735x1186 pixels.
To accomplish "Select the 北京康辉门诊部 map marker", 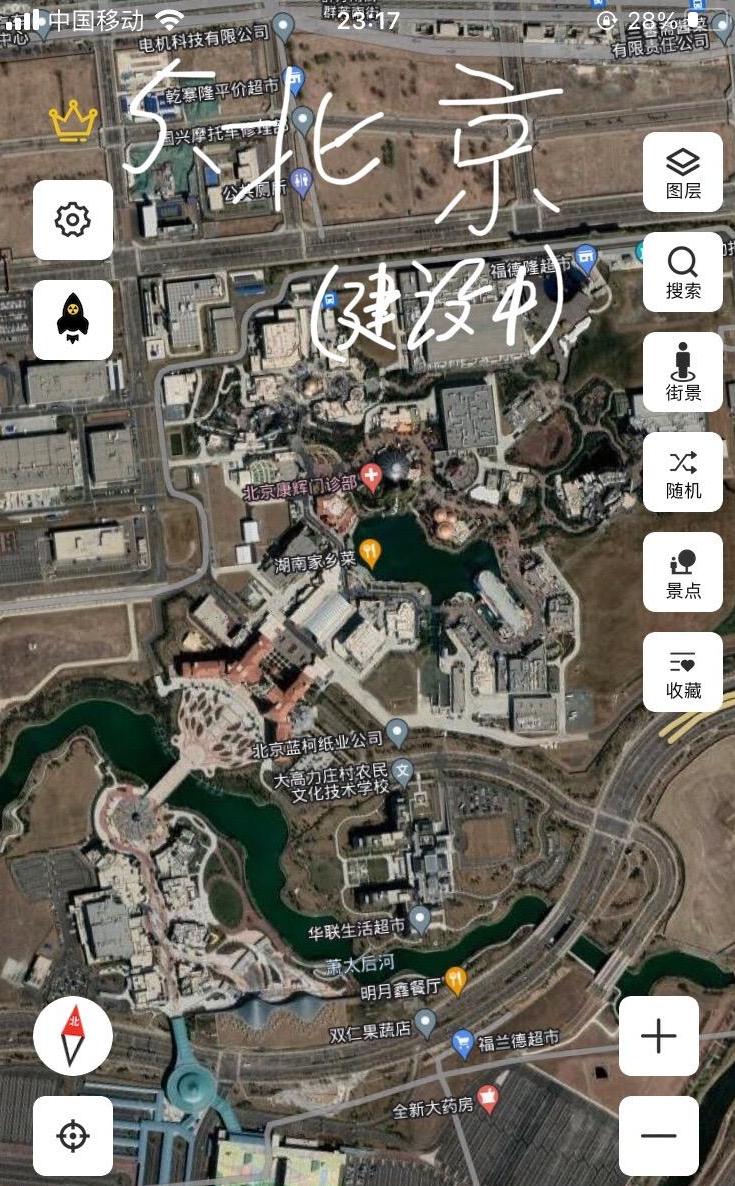I will tap(371, 477).
